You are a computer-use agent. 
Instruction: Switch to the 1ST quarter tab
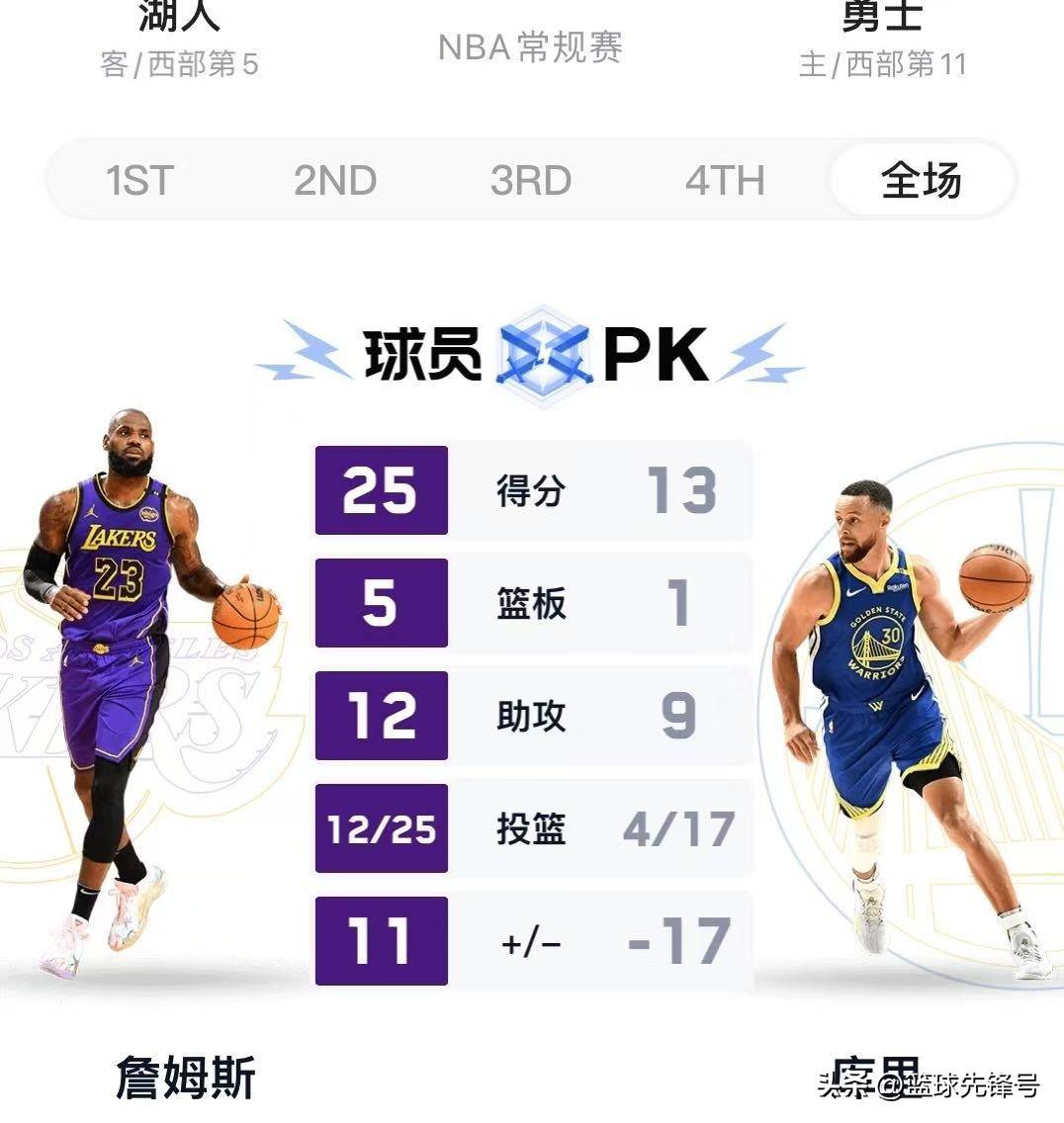click(139, 180)
